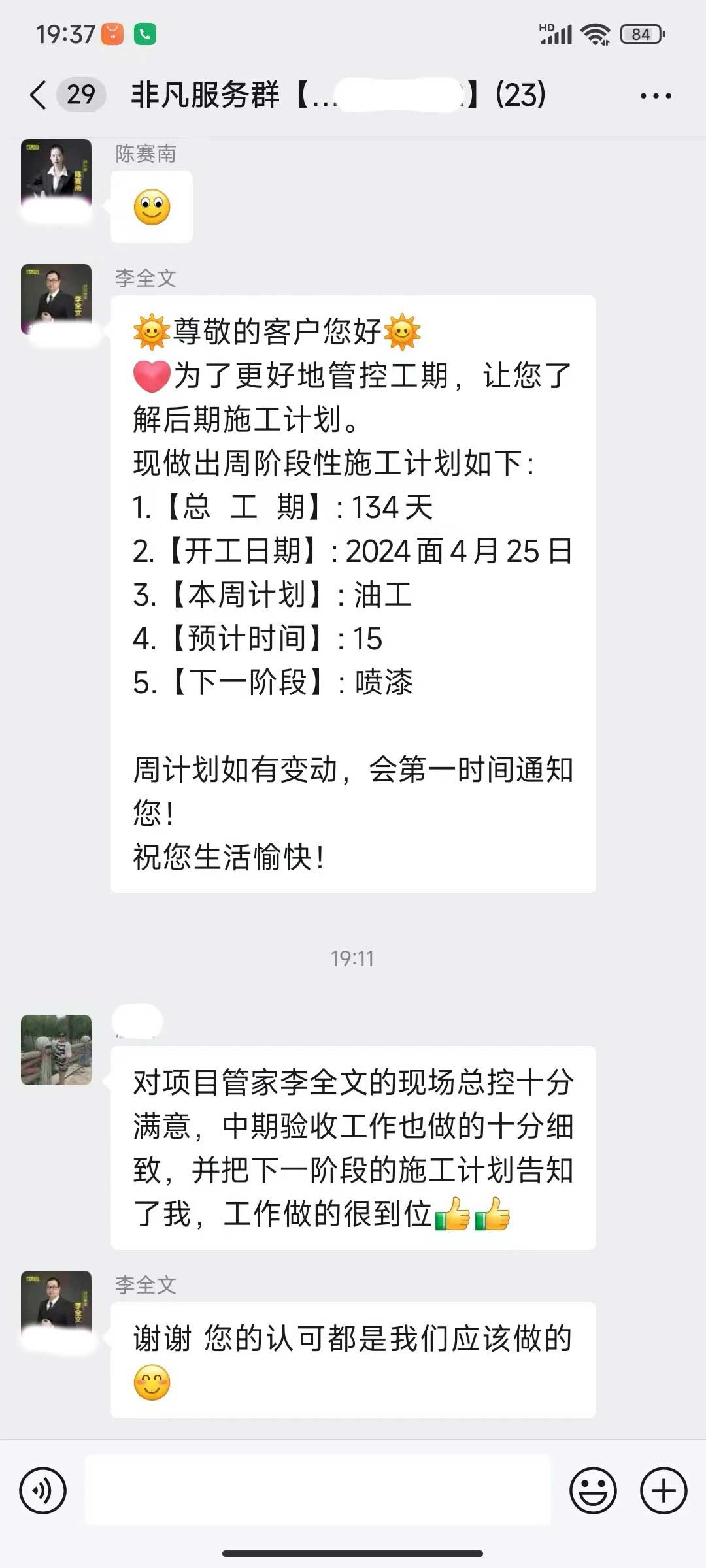
Task: Open avatar of the 十分满意 review sender
Action: pos(56,1050)
